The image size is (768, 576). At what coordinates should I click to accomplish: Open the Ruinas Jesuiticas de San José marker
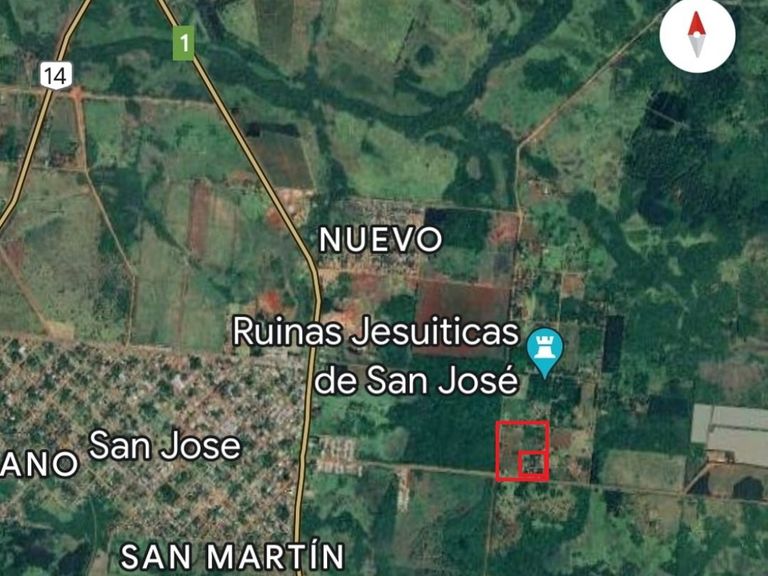545,350
